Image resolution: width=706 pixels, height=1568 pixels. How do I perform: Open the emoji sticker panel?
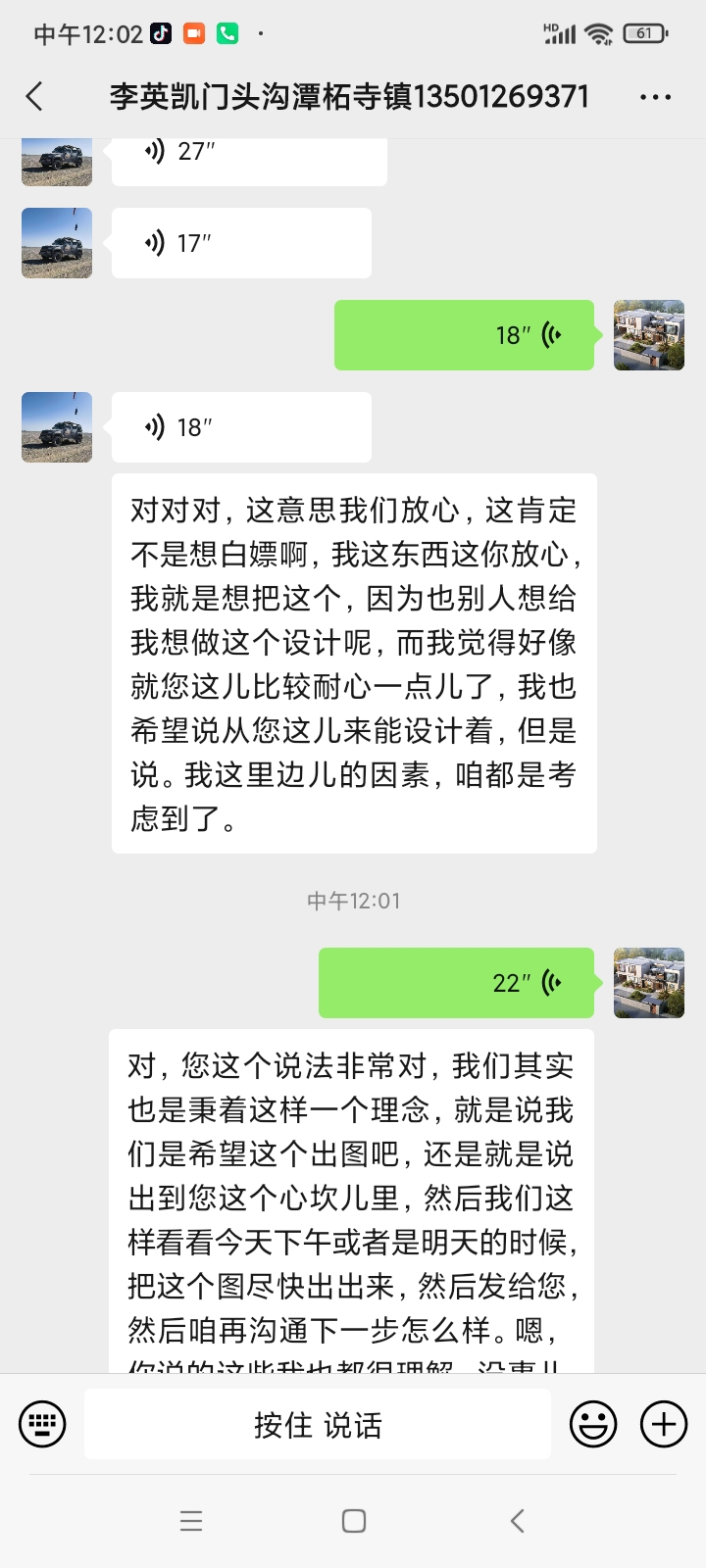click(x=593, y=1424)
